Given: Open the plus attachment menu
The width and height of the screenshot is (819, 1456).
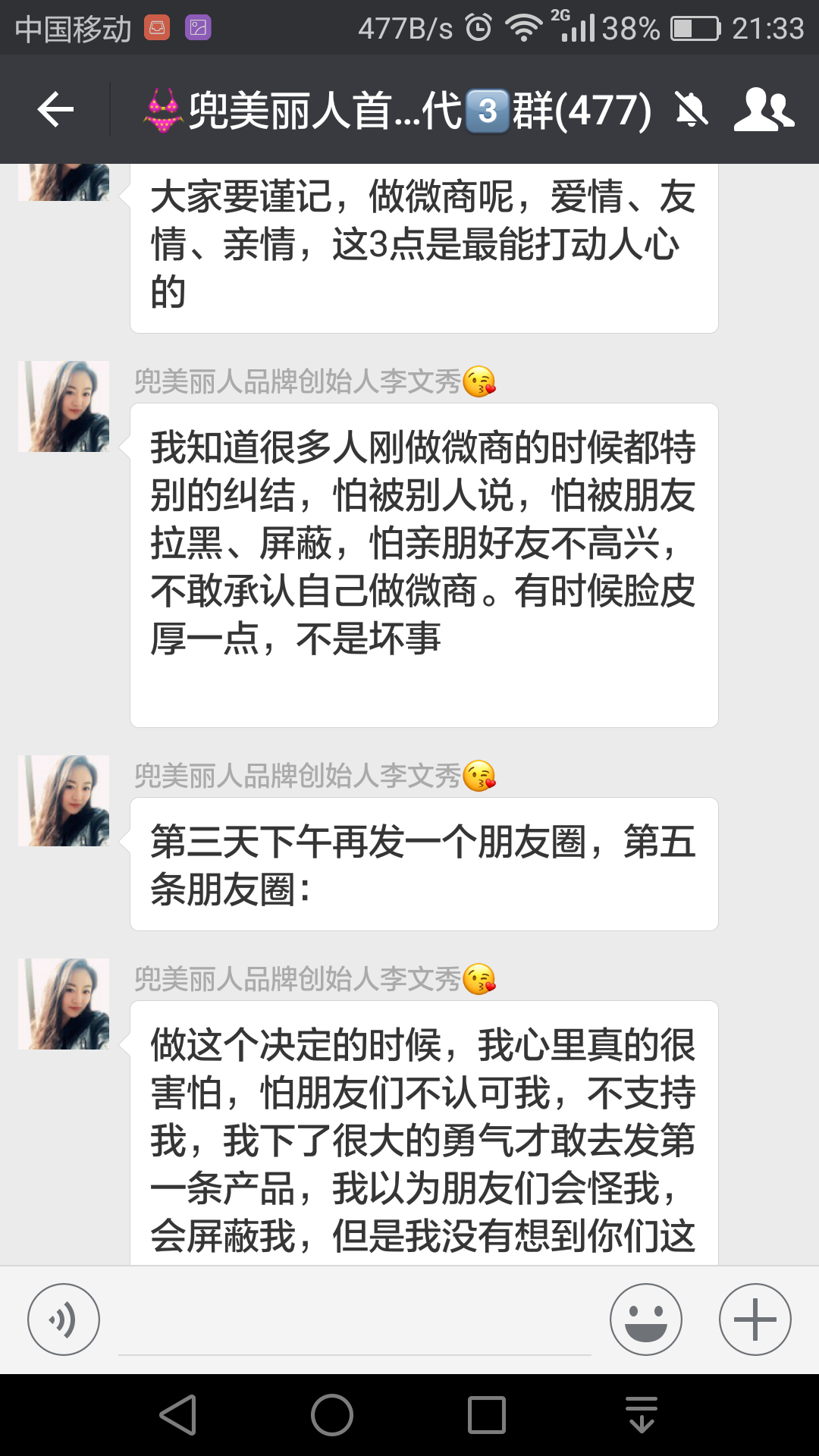Looking at the screenshot, I should [755, 1319].
